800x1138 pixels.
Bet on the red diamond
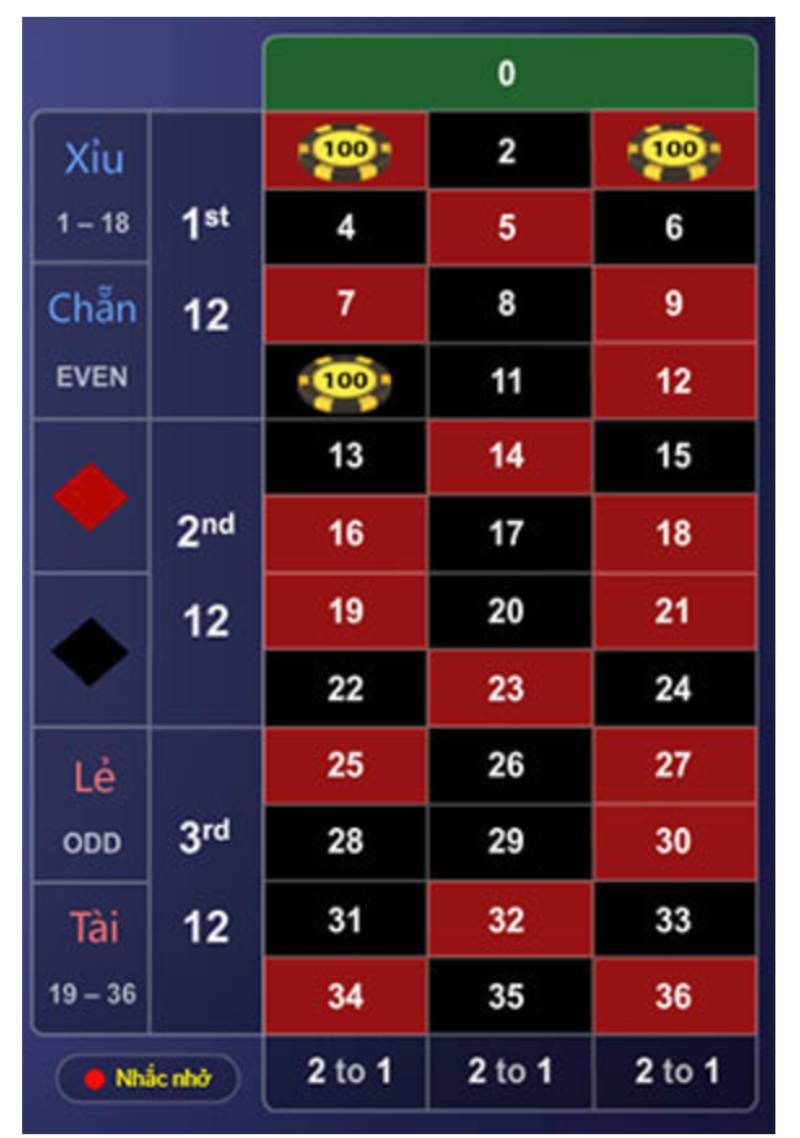point(91,496)
